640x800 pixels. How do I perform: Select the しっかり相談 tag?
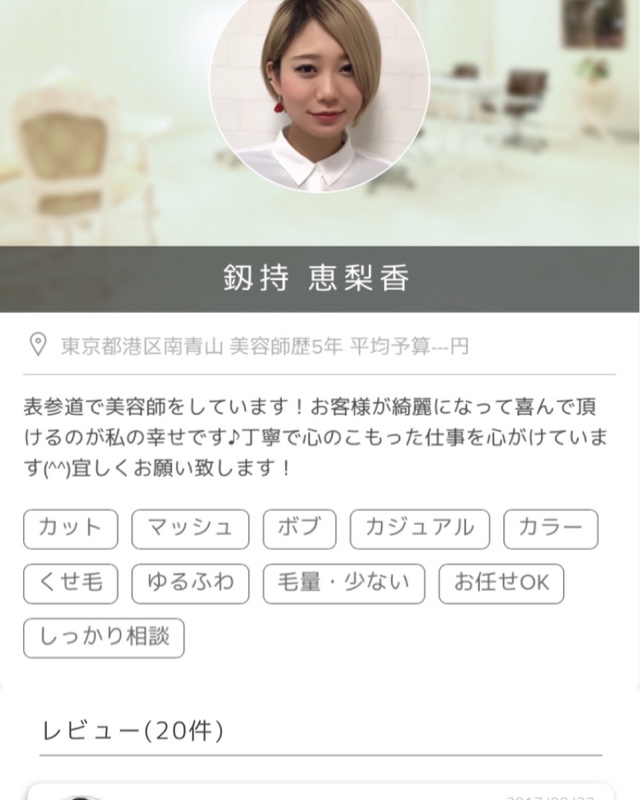coord(104,638)
